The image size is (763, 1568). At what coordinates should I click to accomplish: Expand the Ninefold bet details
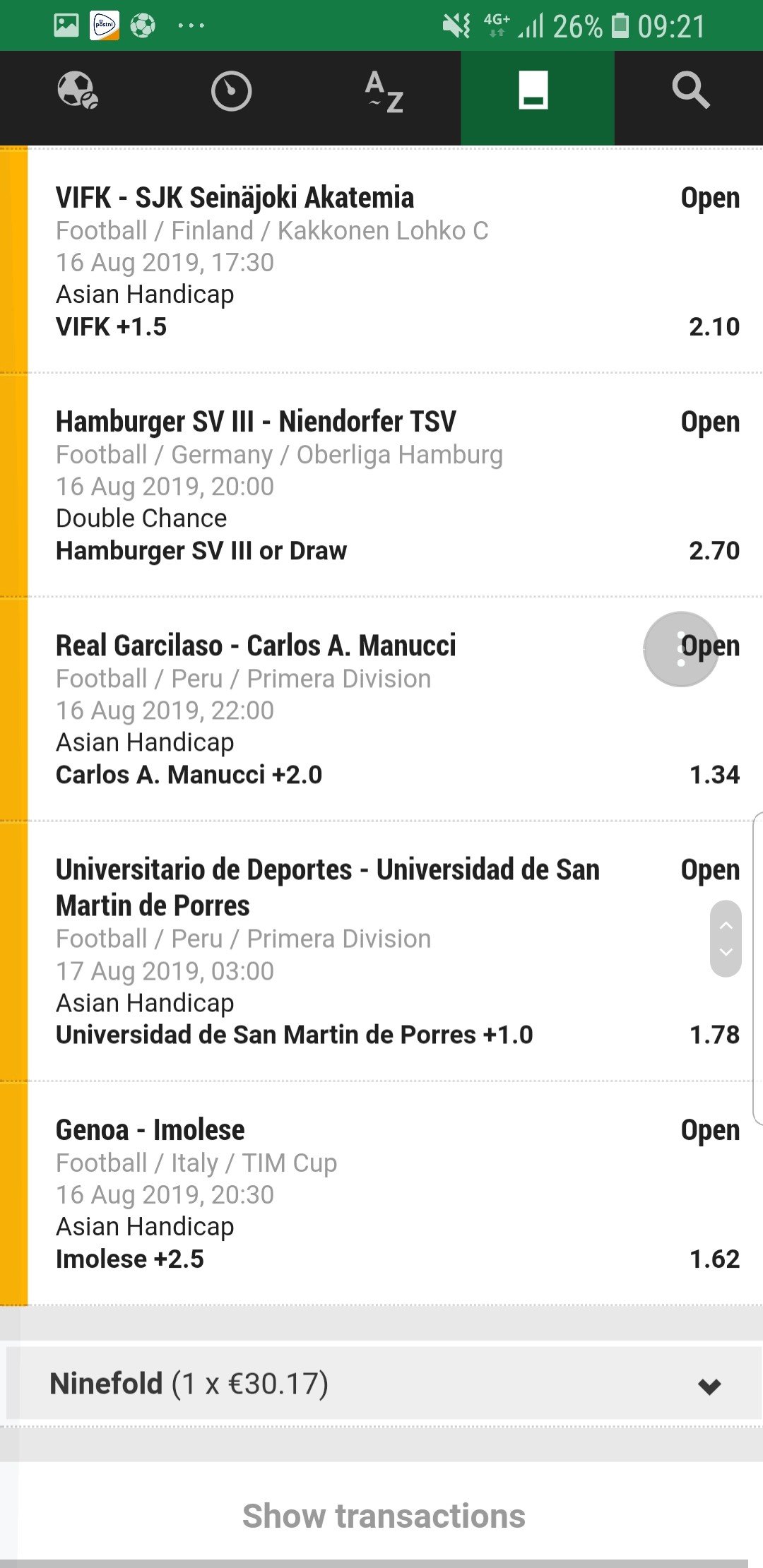[x=384, y=1384]
